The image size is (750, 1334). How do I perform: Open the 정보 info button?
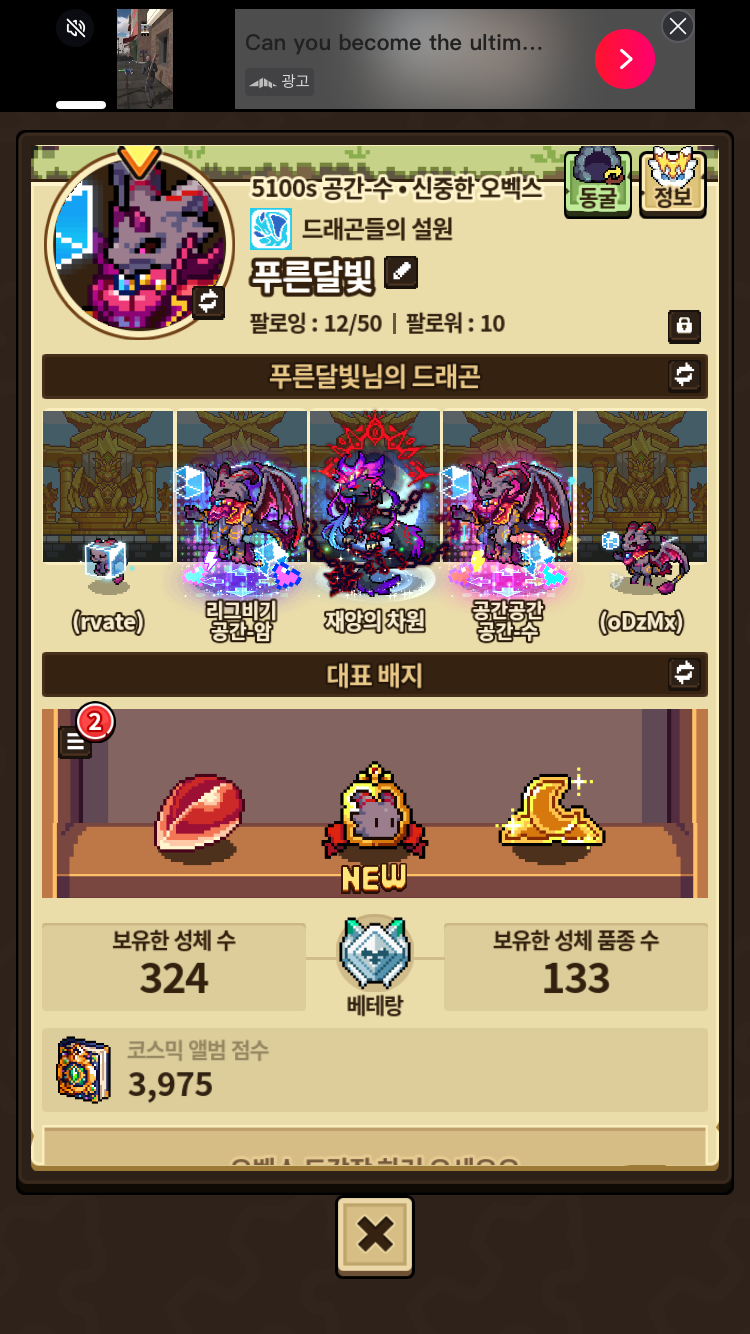click(x=673, y=182)
